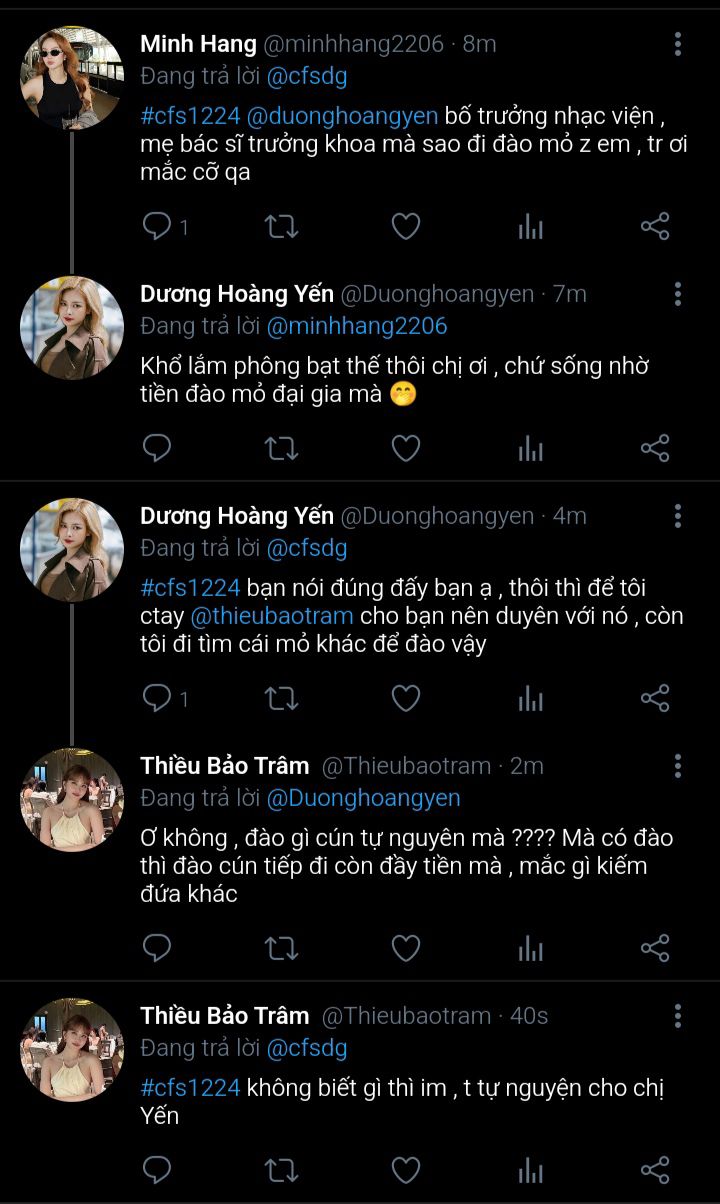The width and height of the screenshot is (720, 1204).
Task: Share Minh Hang's tweet
Action: coord(654,227)
